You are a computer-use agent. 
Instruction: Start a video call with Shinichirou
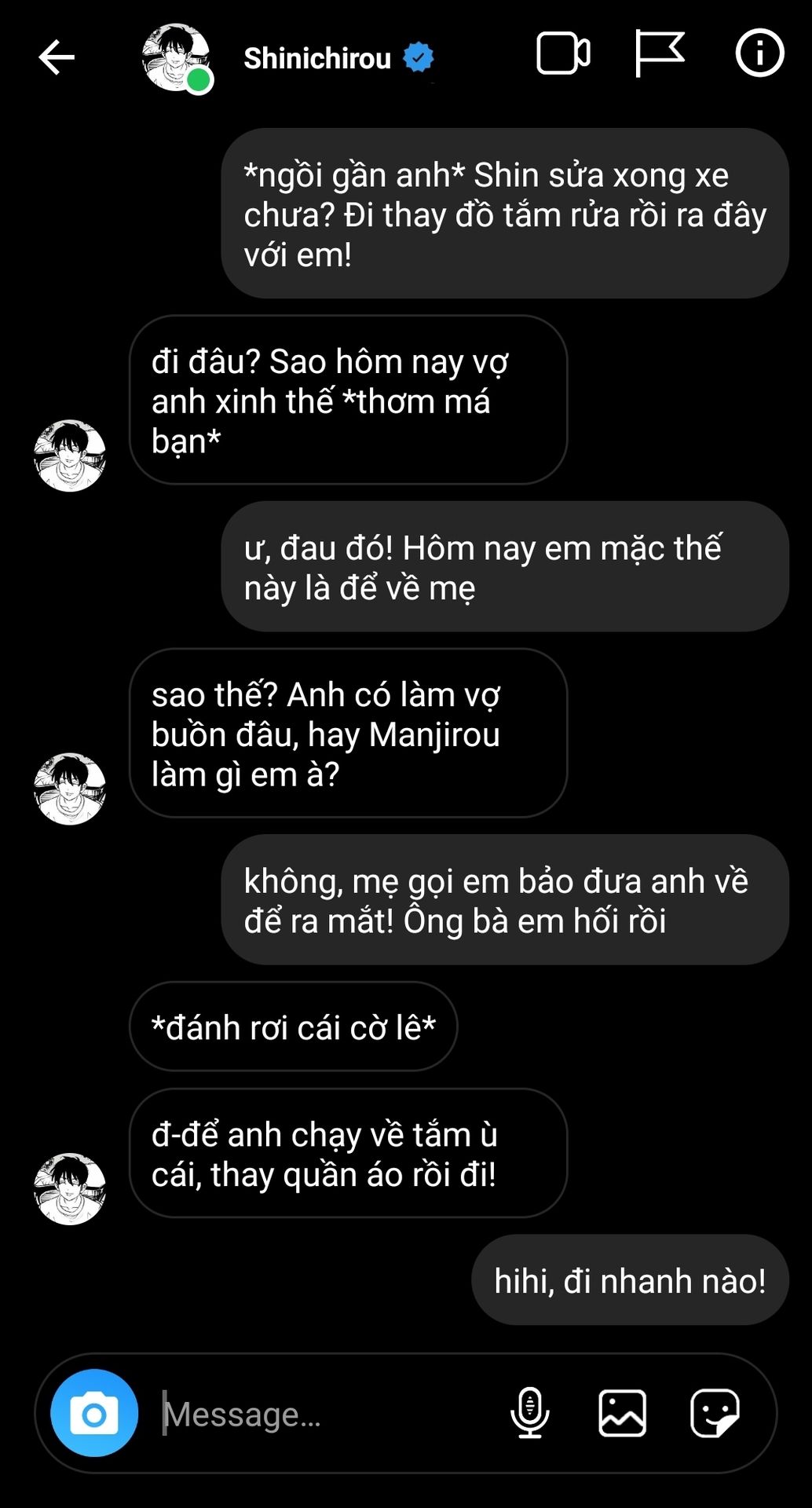tap(563, 54)
